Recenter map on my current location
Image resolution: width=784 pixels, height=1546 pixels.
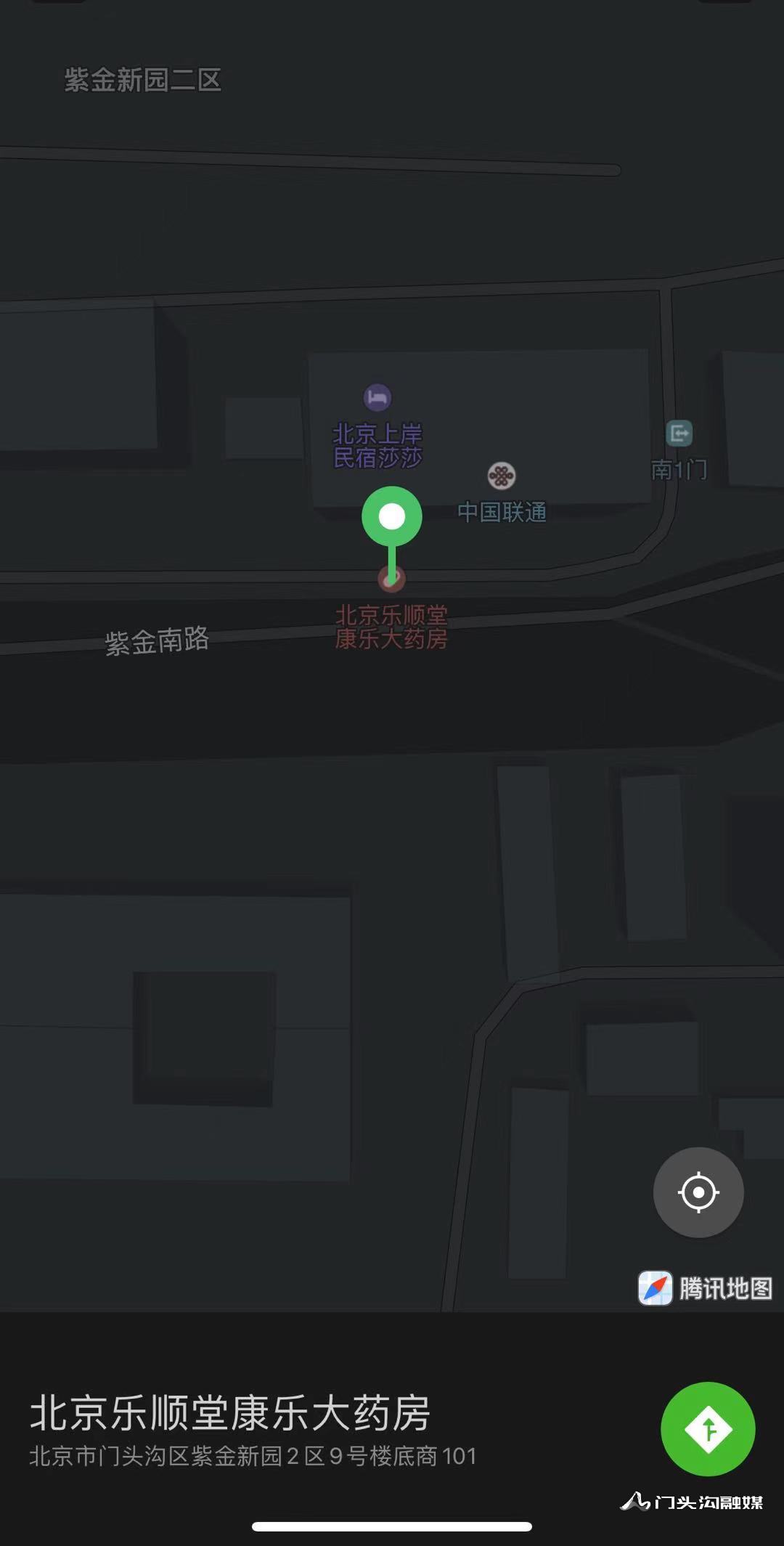pos(698,1192)
